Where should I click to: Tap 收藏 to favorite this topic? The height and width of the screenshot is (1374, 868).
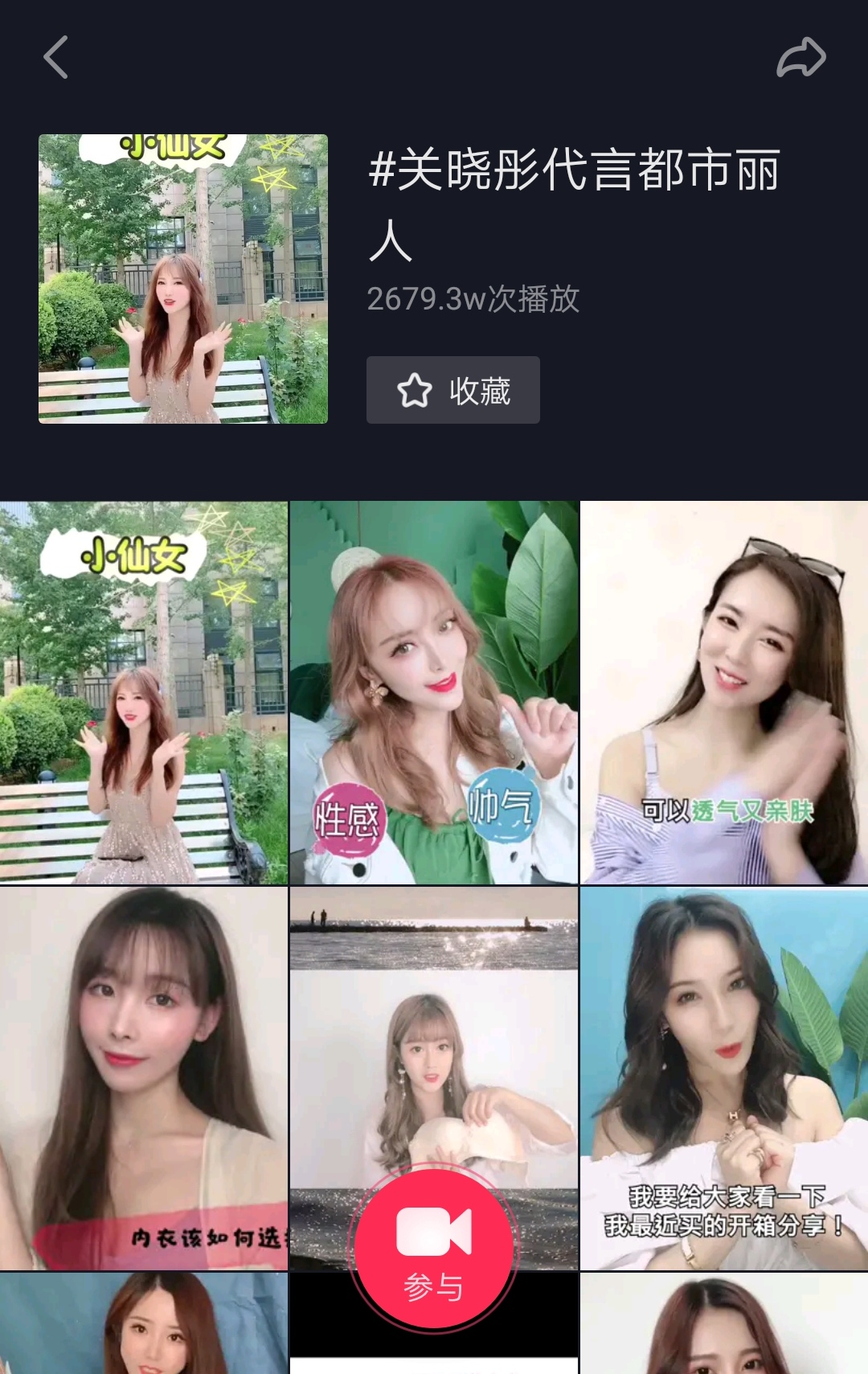coord(453,391)
